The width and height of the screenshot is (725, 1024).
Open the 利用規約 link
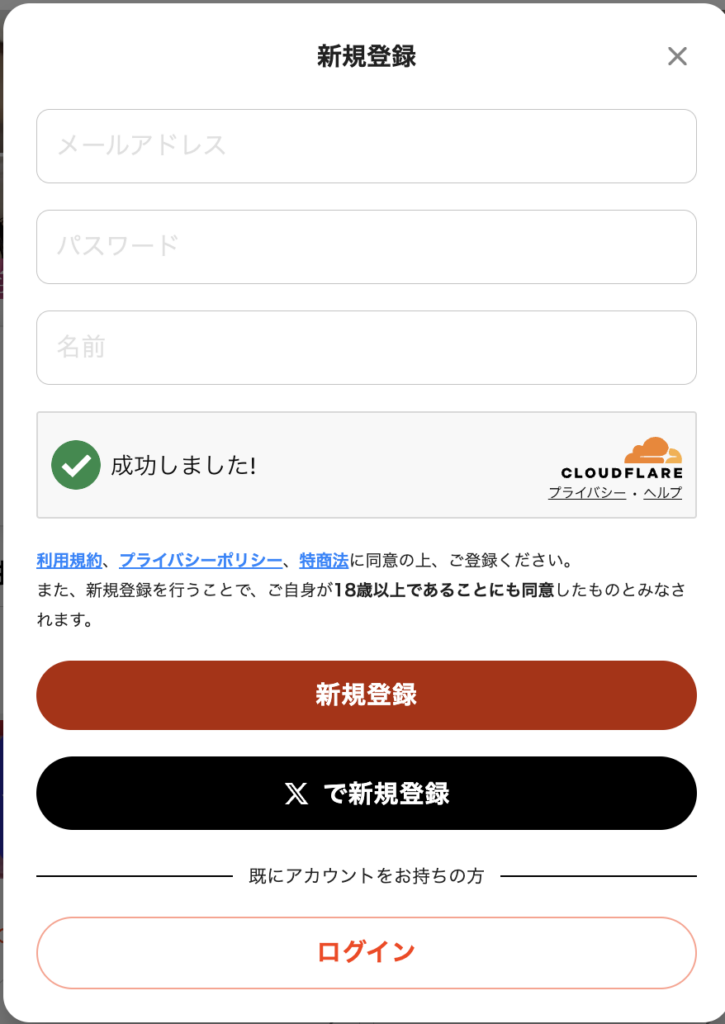pyautogui.click(x=69, y=560)
